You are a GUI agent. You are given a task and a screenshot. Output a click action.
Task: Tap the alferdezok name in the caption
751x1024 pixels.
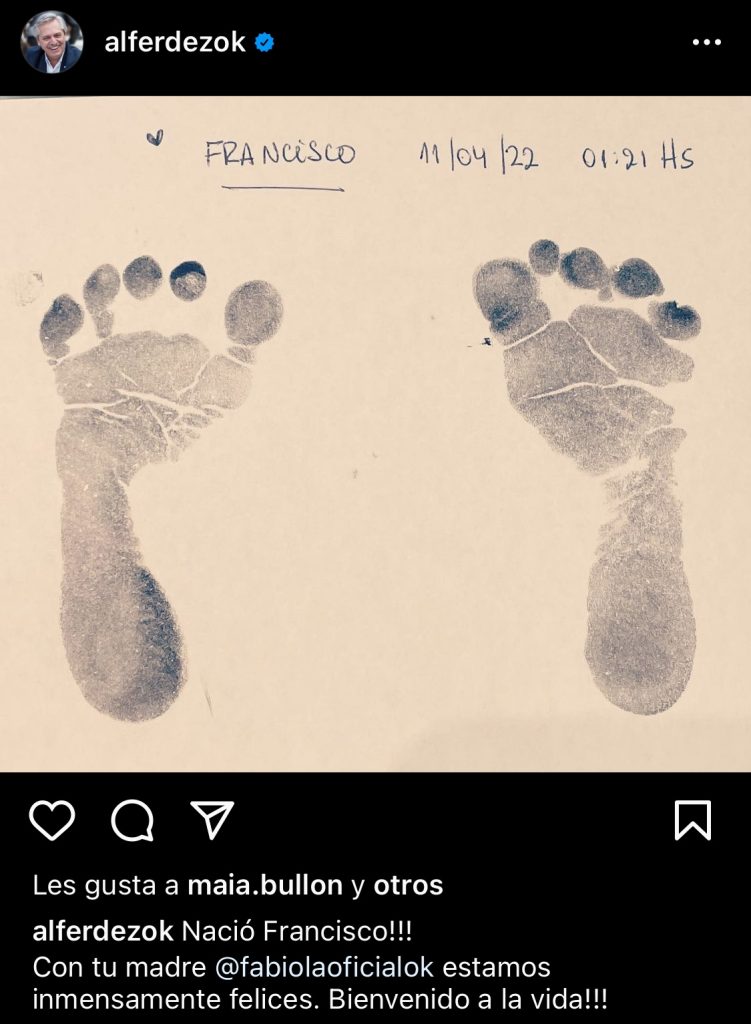pyautogui.click(x=103, y=932)
